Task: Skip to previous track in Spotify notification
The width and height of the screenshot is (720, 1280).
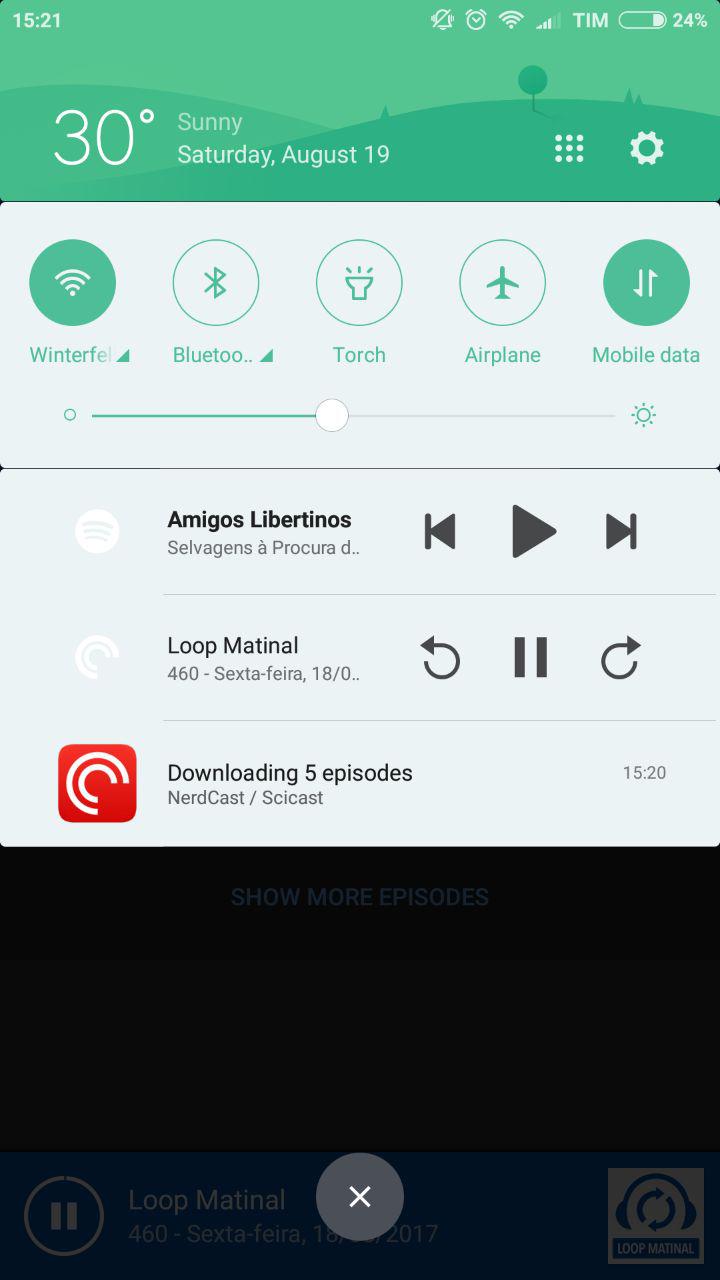Action: pos(440,531)
